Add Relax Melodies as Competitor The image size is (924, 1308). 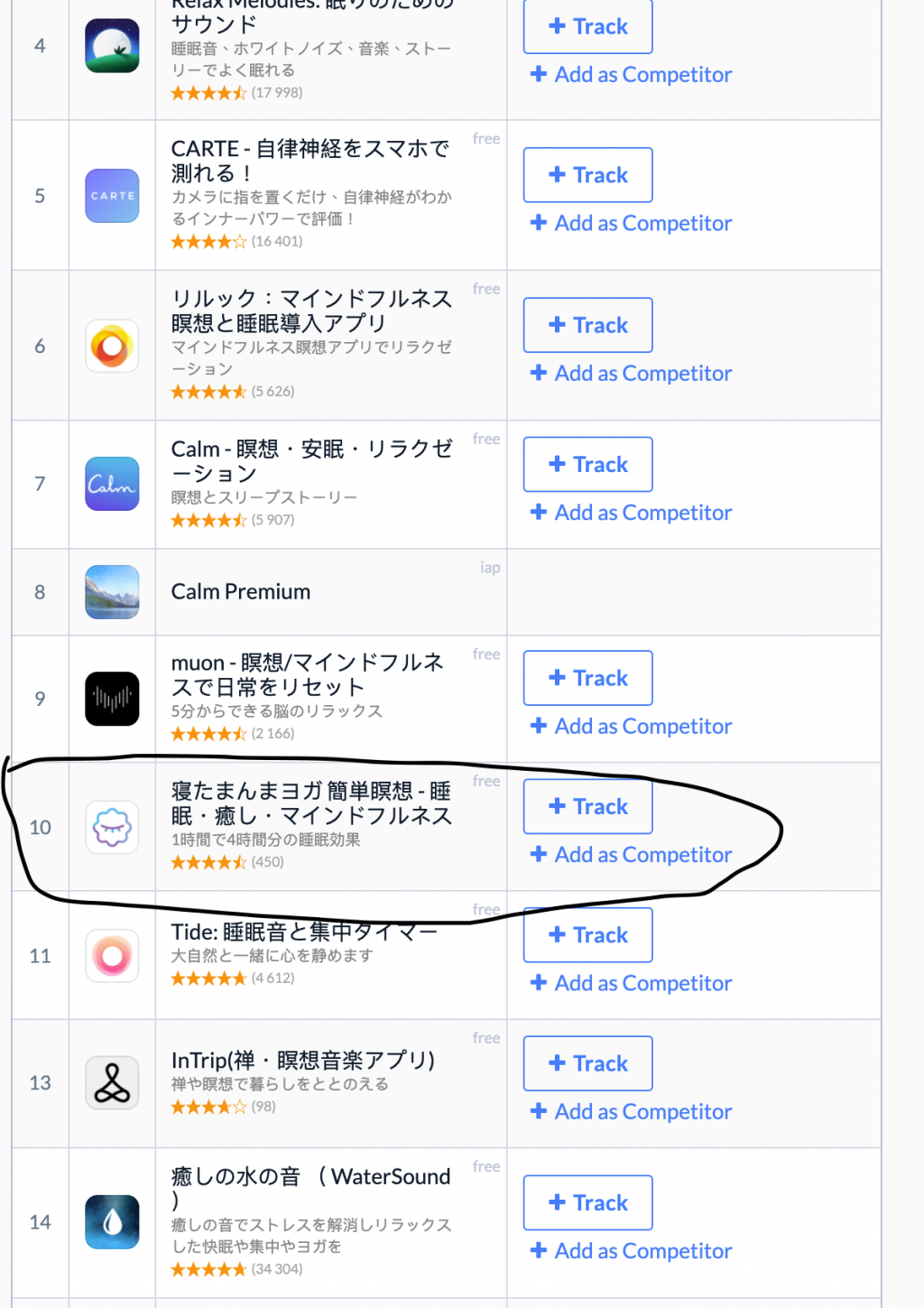coord(631,75)
